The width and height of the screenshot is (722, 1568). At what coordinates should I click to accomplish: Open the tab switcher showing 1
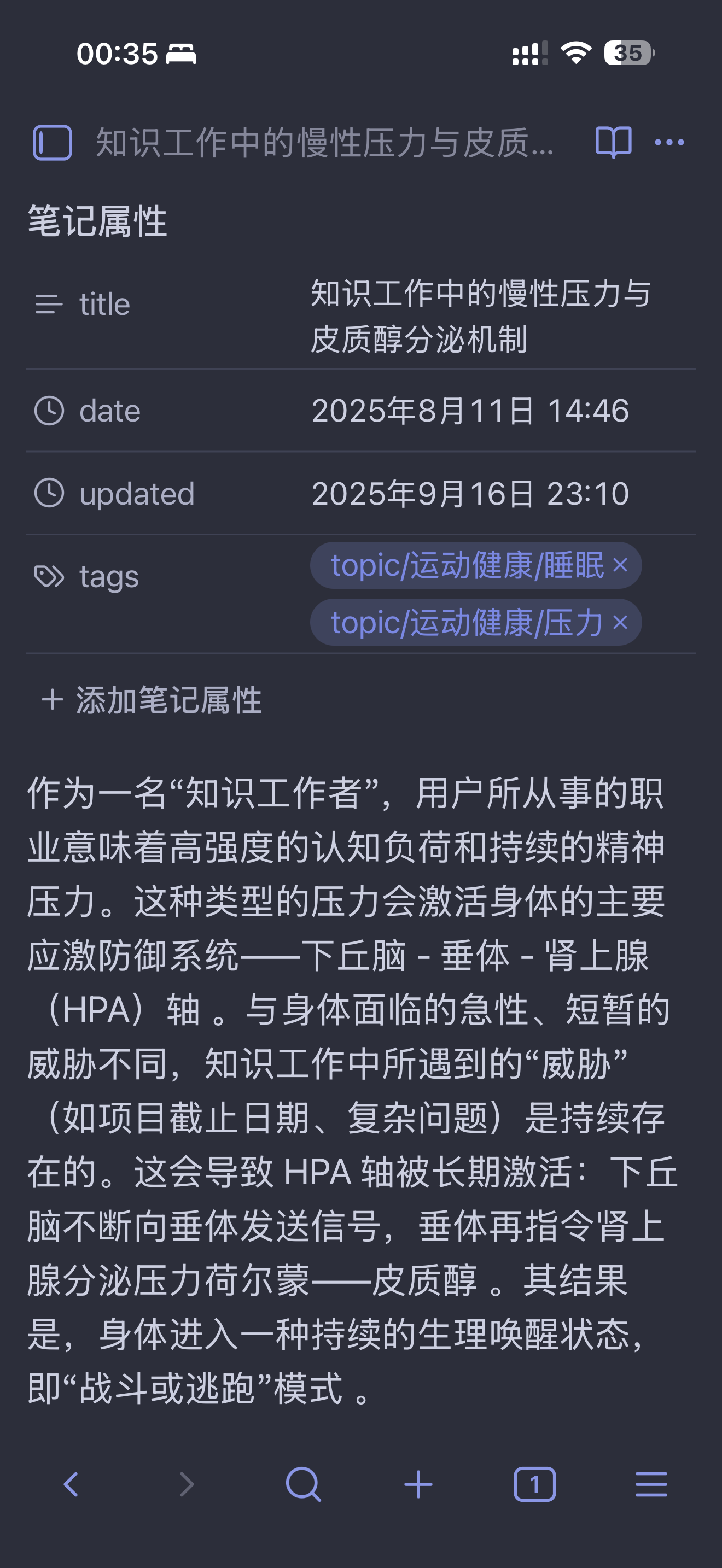534,1484
